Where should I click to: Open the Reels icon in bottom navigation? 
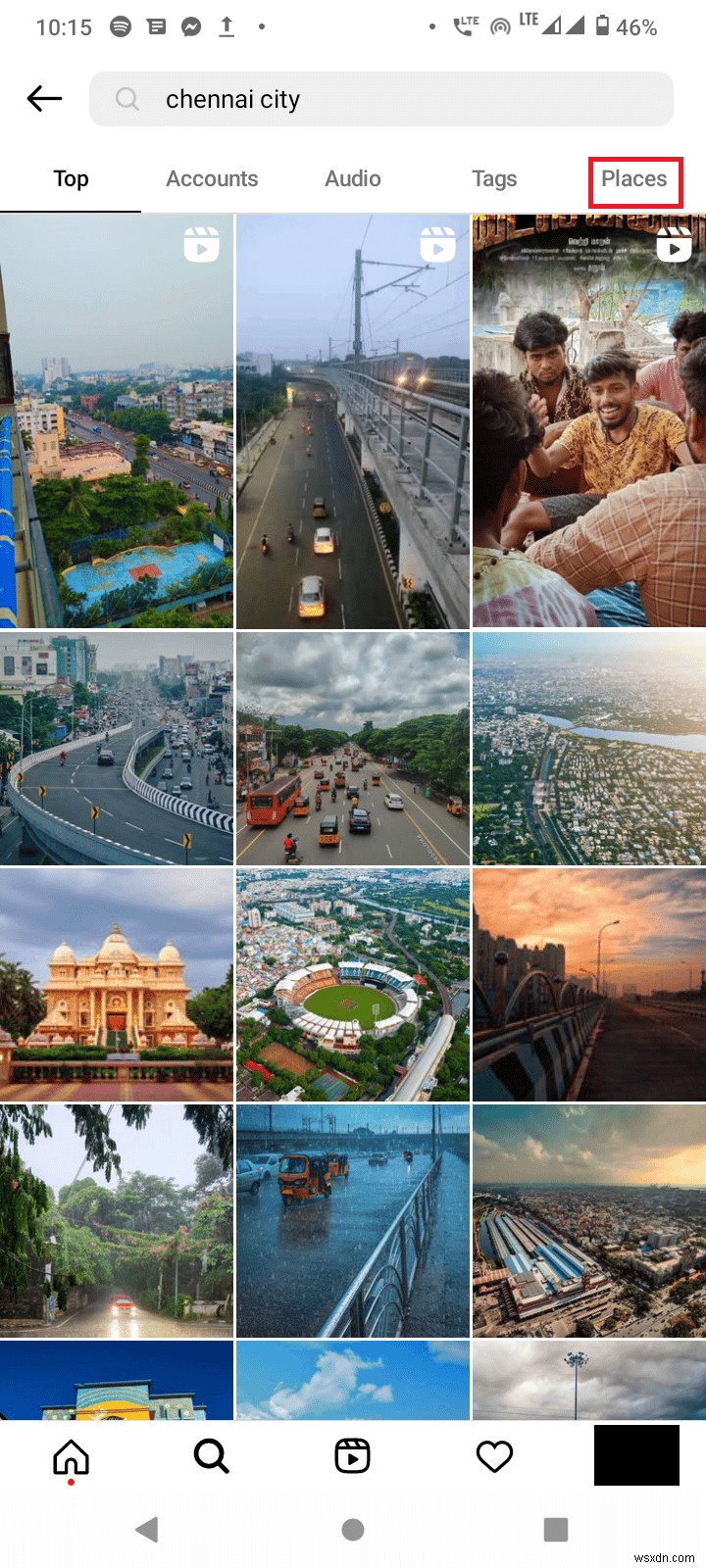352,1455
